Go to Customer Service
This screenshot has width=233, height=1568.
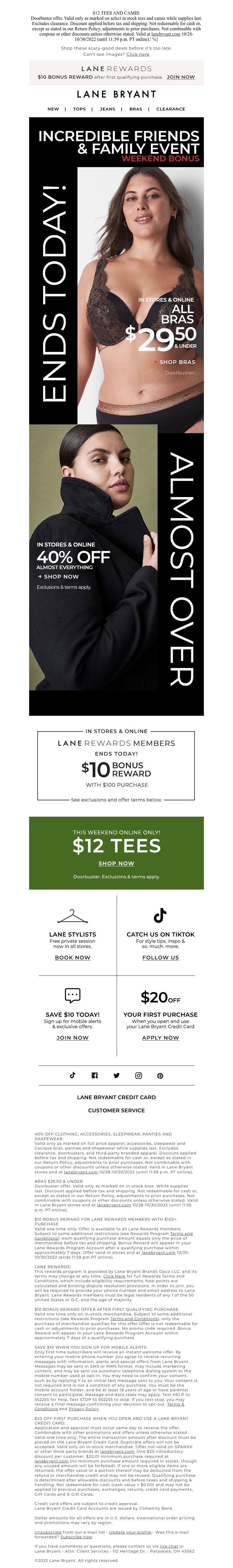tap(116, 1110)
